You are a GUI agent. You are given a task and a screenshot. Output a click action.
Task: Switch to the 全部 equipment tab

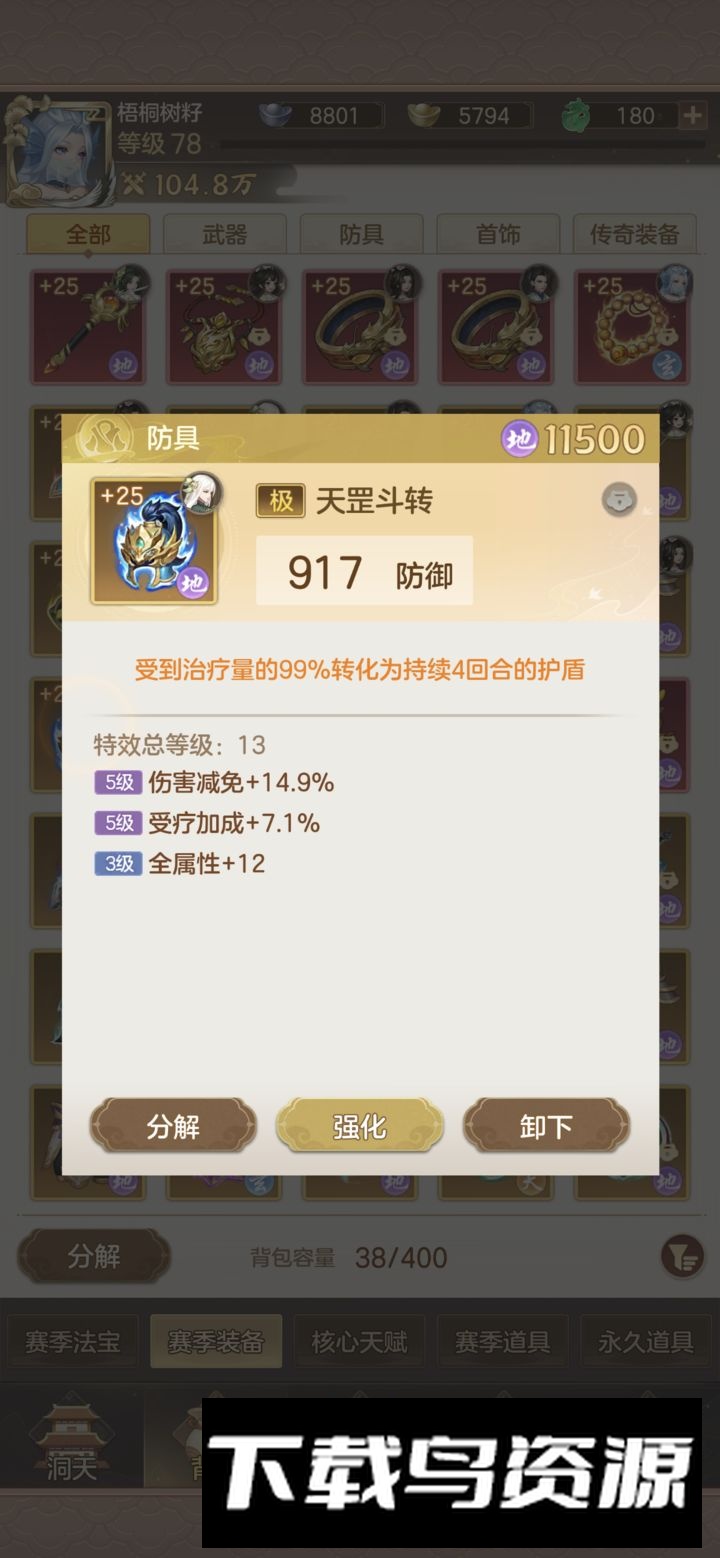click(88, 235)
